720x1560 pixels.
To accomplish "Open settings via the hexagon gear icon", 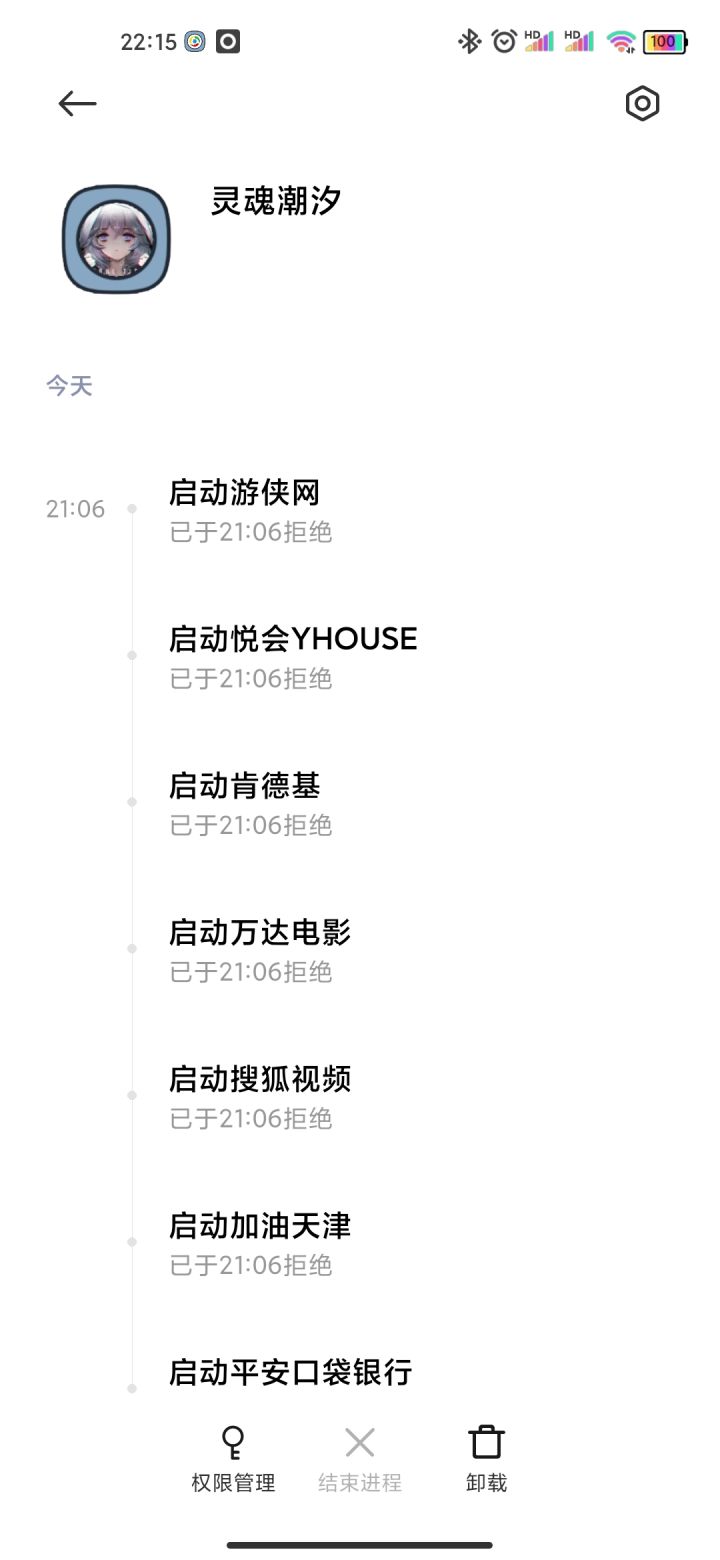I will pos(642,103).
